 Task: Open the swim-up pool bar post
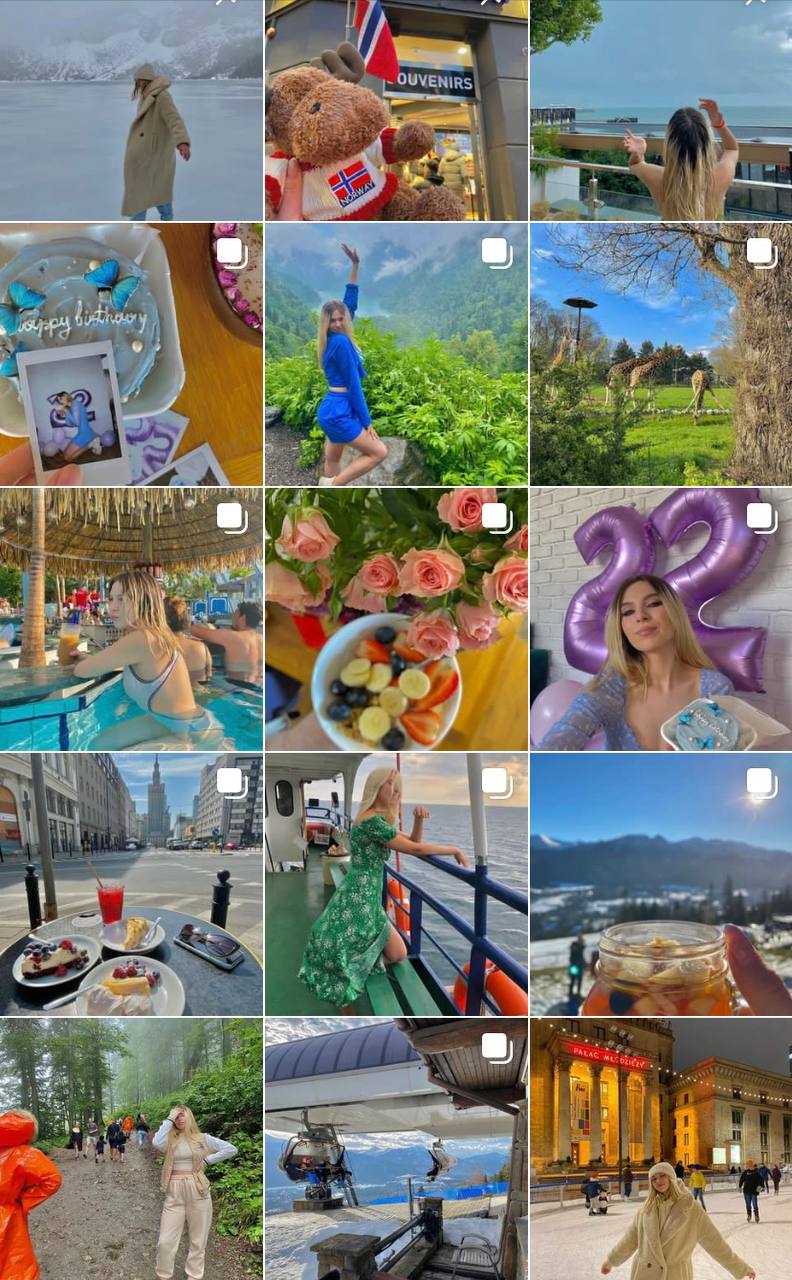coord(131,619)
